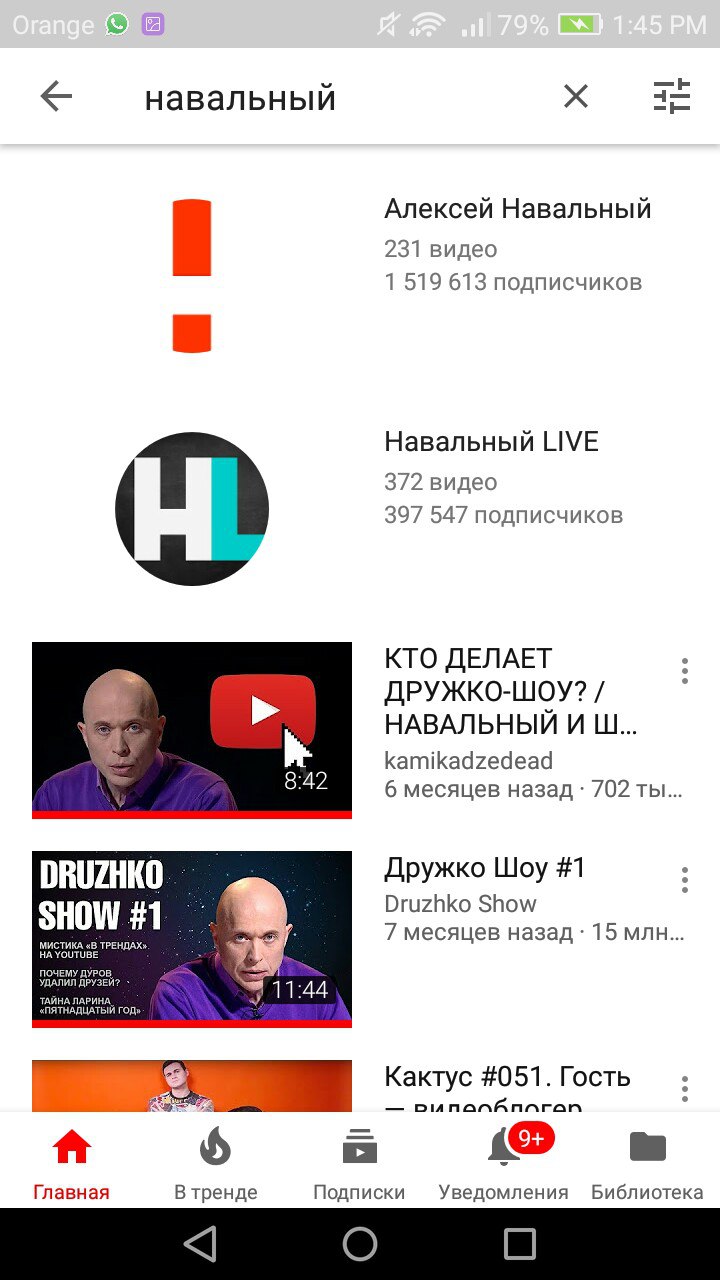The image size is (720, 1280).
Task: Open the system recent apps
Action: pos(520,1244)
